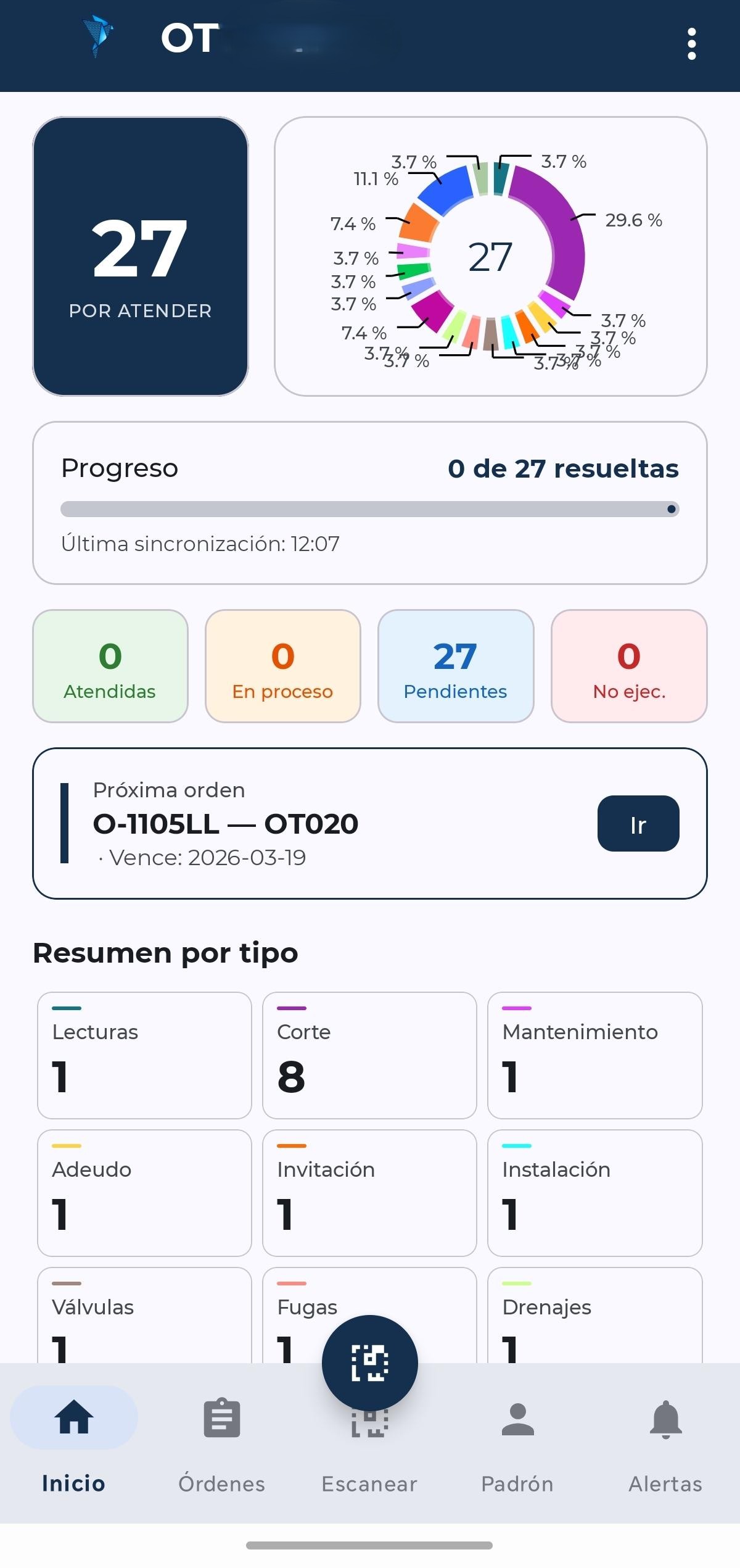Screen dimensions: 740x1568
Task: Expand the Corte summary card
Action: (369, 1055)
